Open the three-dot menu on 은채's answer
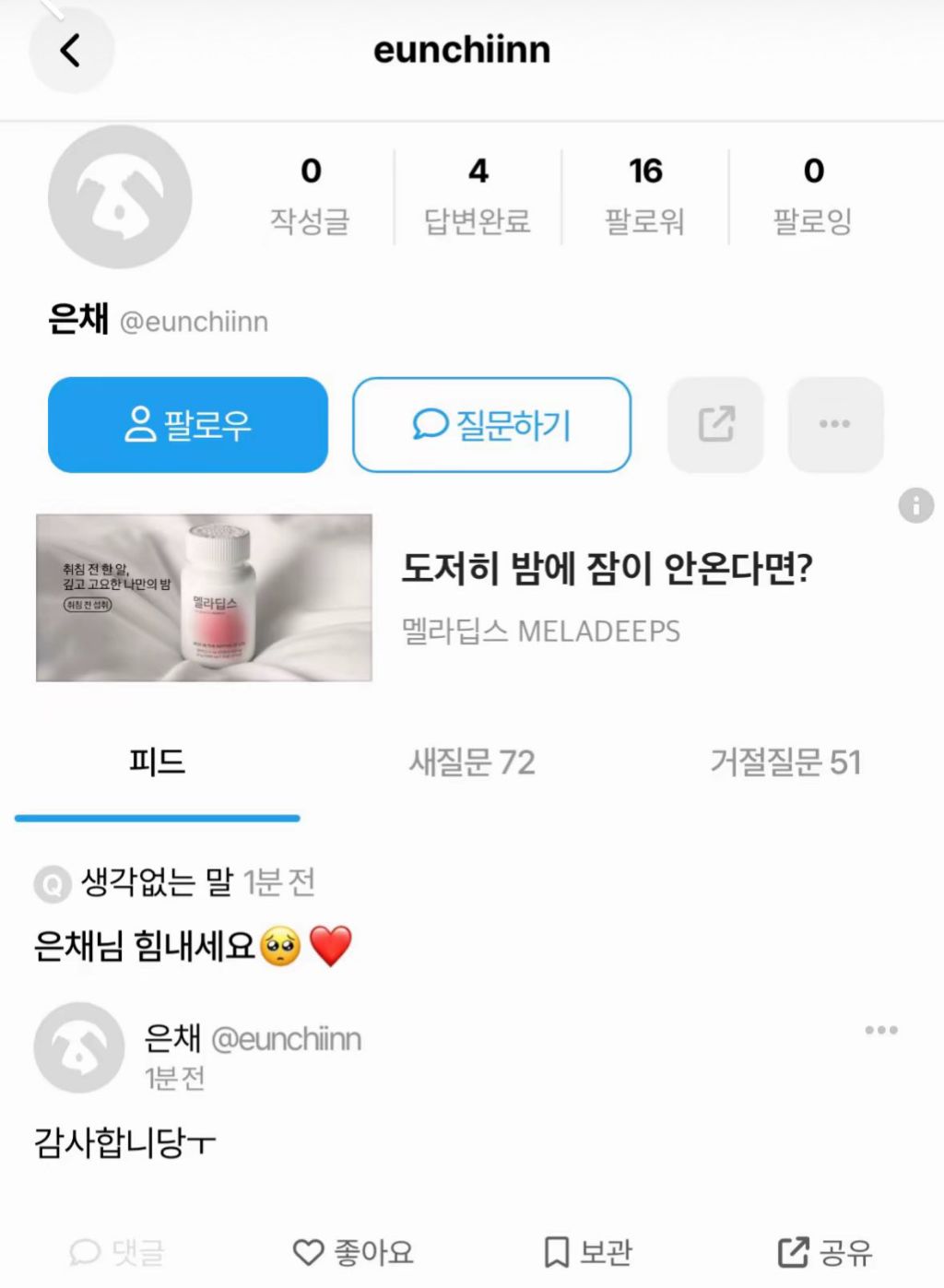 coord(881,1030)
